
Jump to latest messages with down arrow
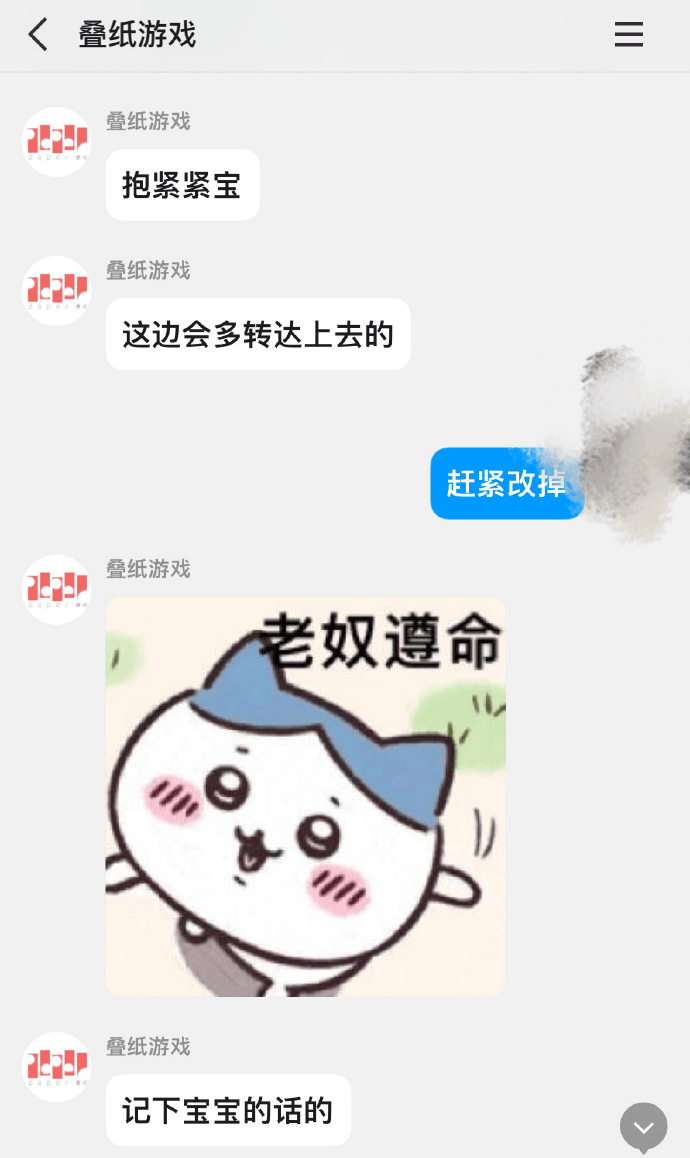643,1127
